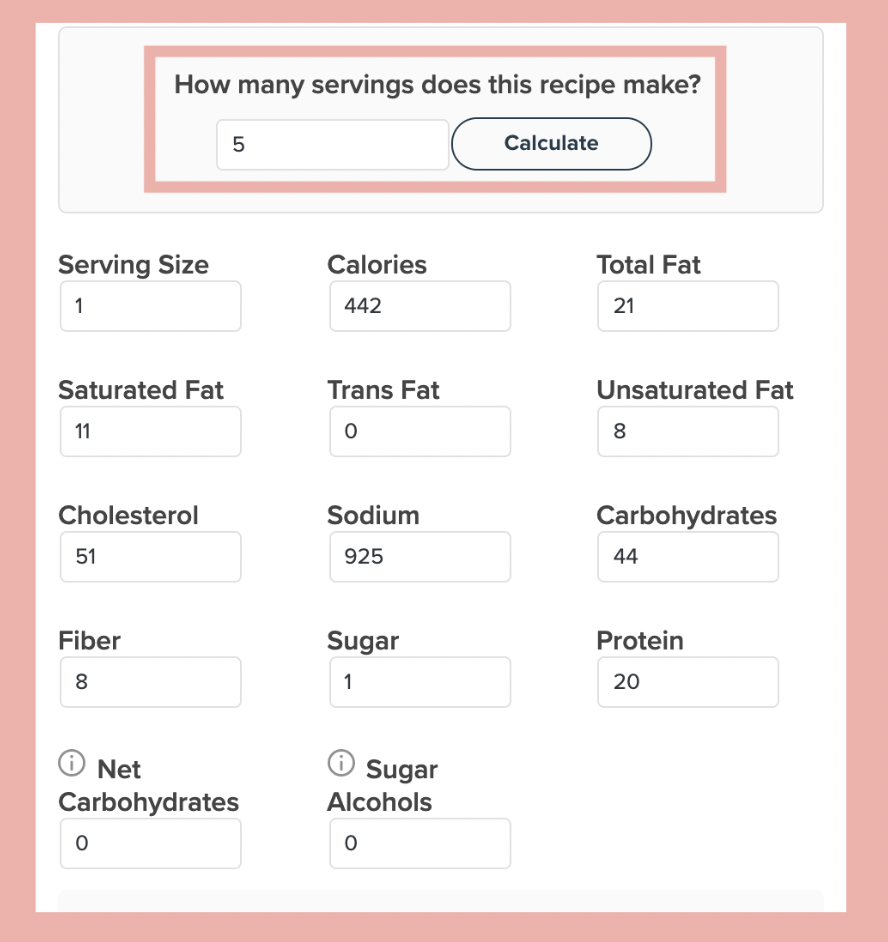
Task: Select the Serving Size field
Action: (x=150, y=306)
